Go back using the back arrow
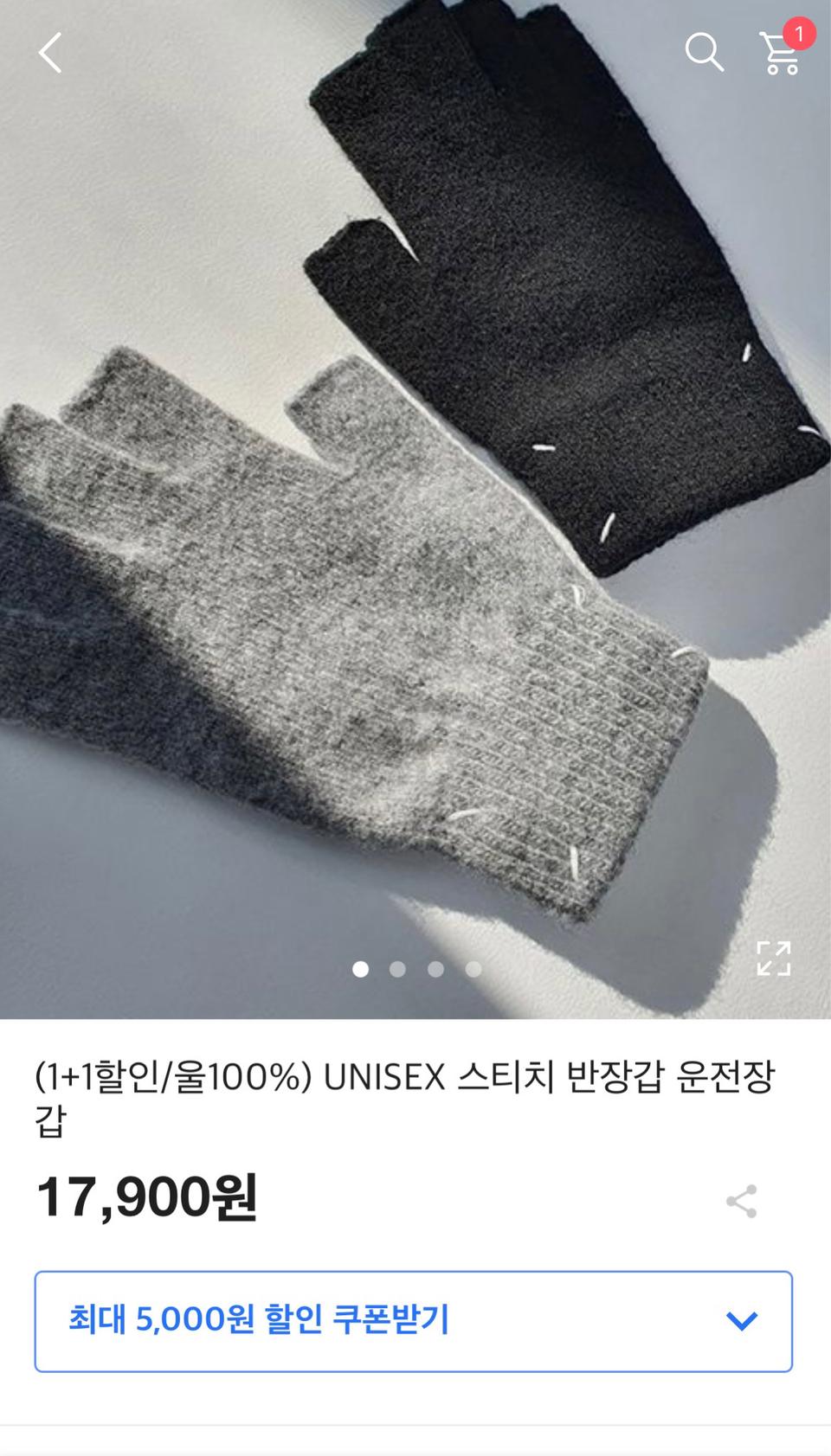 [49, 54]
